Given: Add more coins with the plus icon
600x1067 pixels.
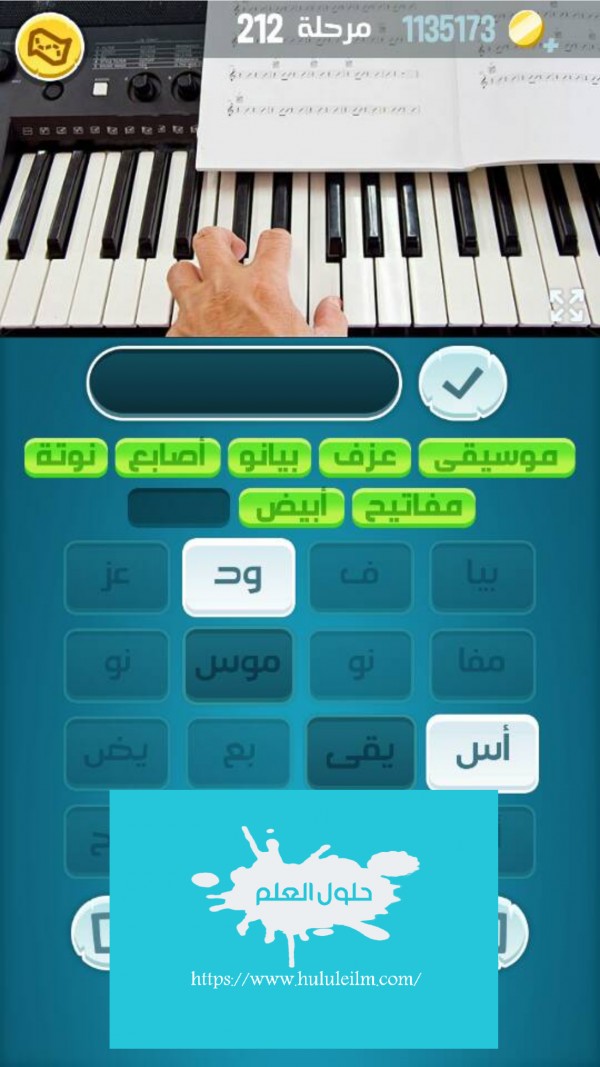Looking at the screenshot, I should click(x=549, y=45).
